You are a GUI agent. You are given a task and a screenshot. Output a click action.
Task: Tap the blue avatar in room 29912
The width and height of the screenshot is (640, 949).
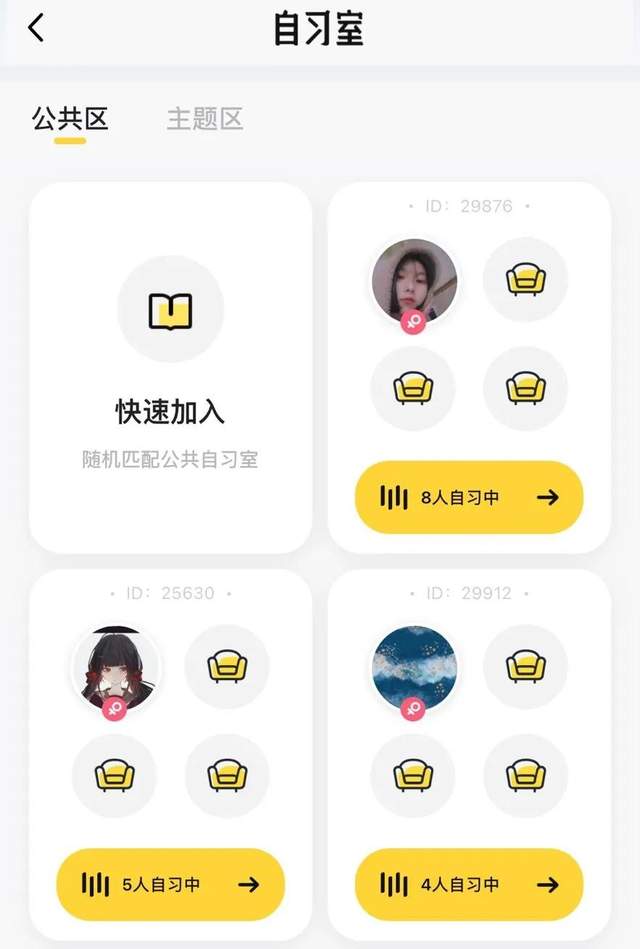[414, 667]
